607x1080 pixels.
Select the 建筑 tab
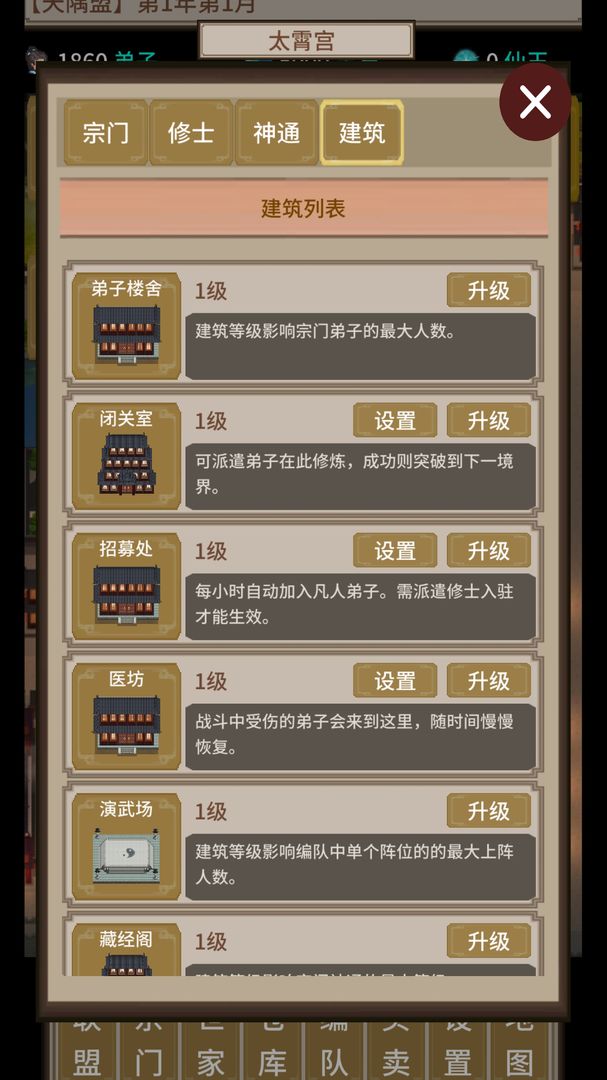pos(362,132)
